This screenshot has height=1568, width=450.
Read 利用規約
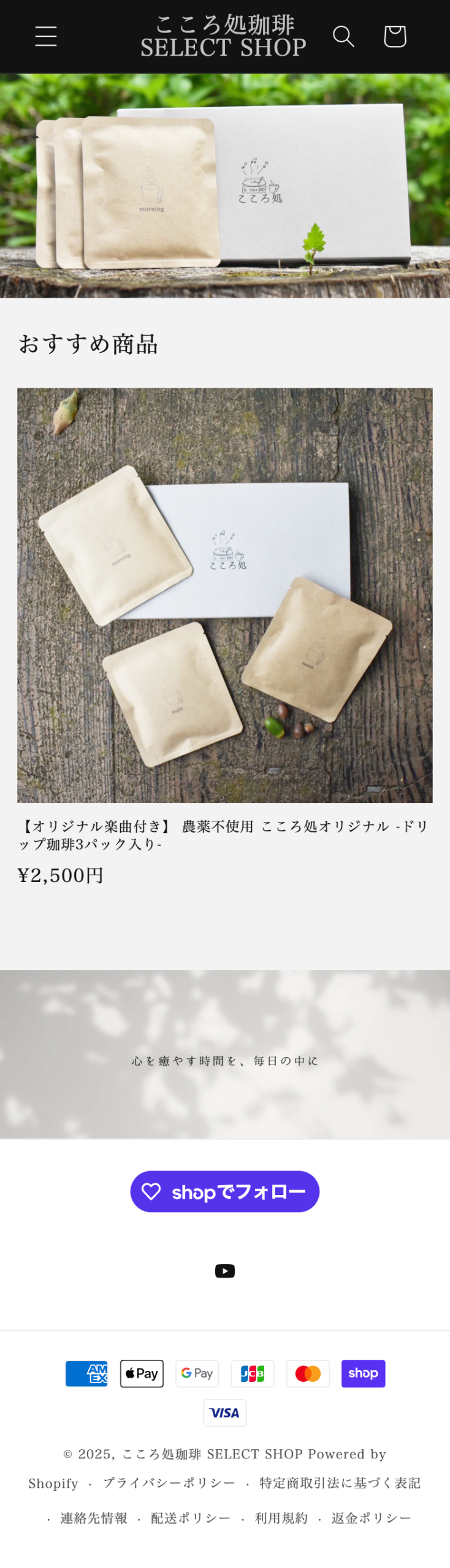pos(281,1518)
